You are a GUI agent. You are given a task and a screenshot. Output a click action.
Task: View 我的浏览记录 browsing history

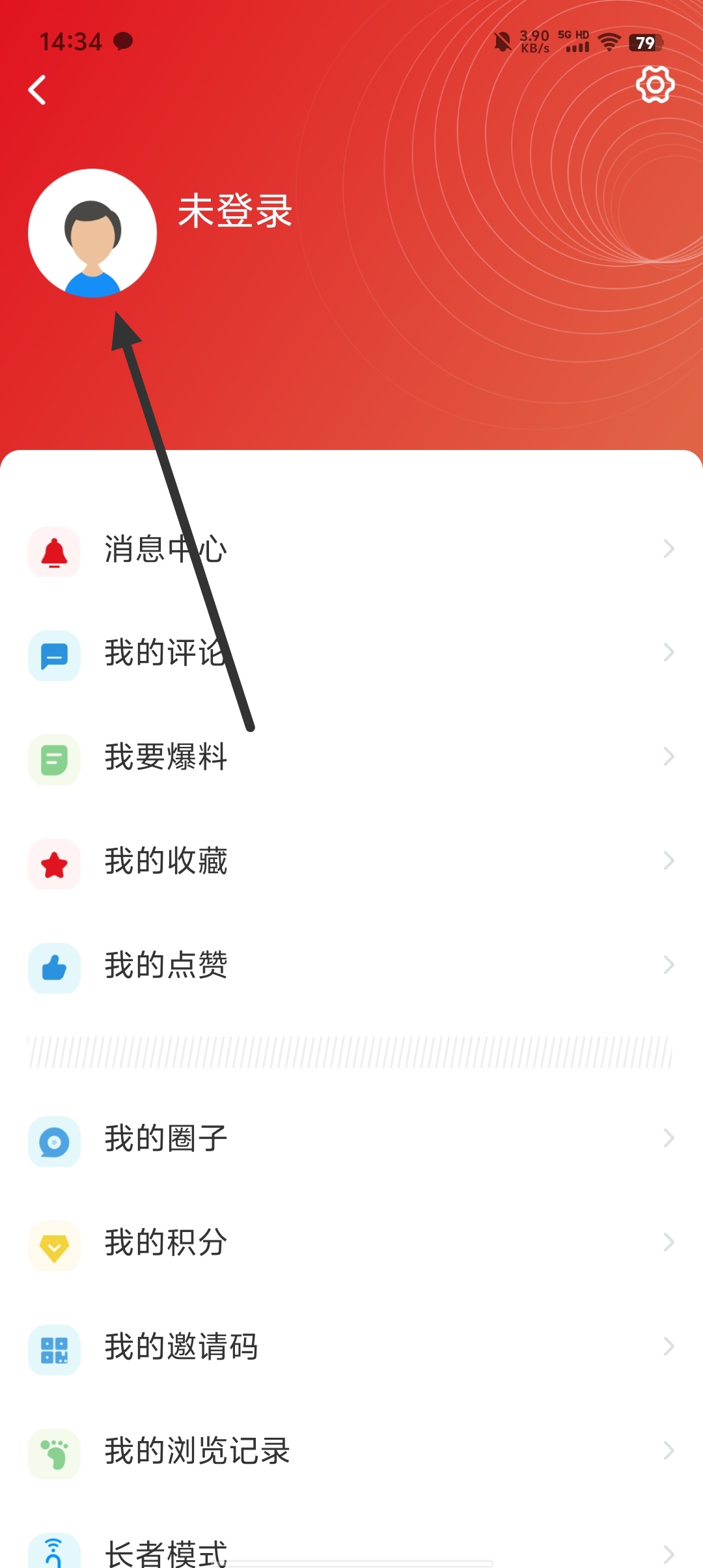click(351, 1451)
